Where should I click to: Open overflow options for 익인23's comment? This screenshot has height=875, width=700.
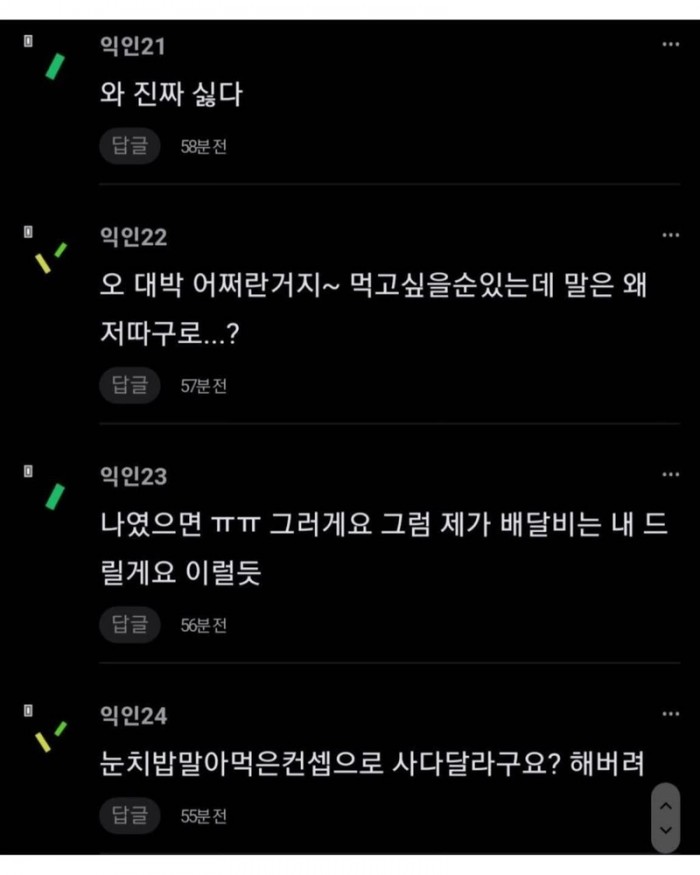[670, 474]
